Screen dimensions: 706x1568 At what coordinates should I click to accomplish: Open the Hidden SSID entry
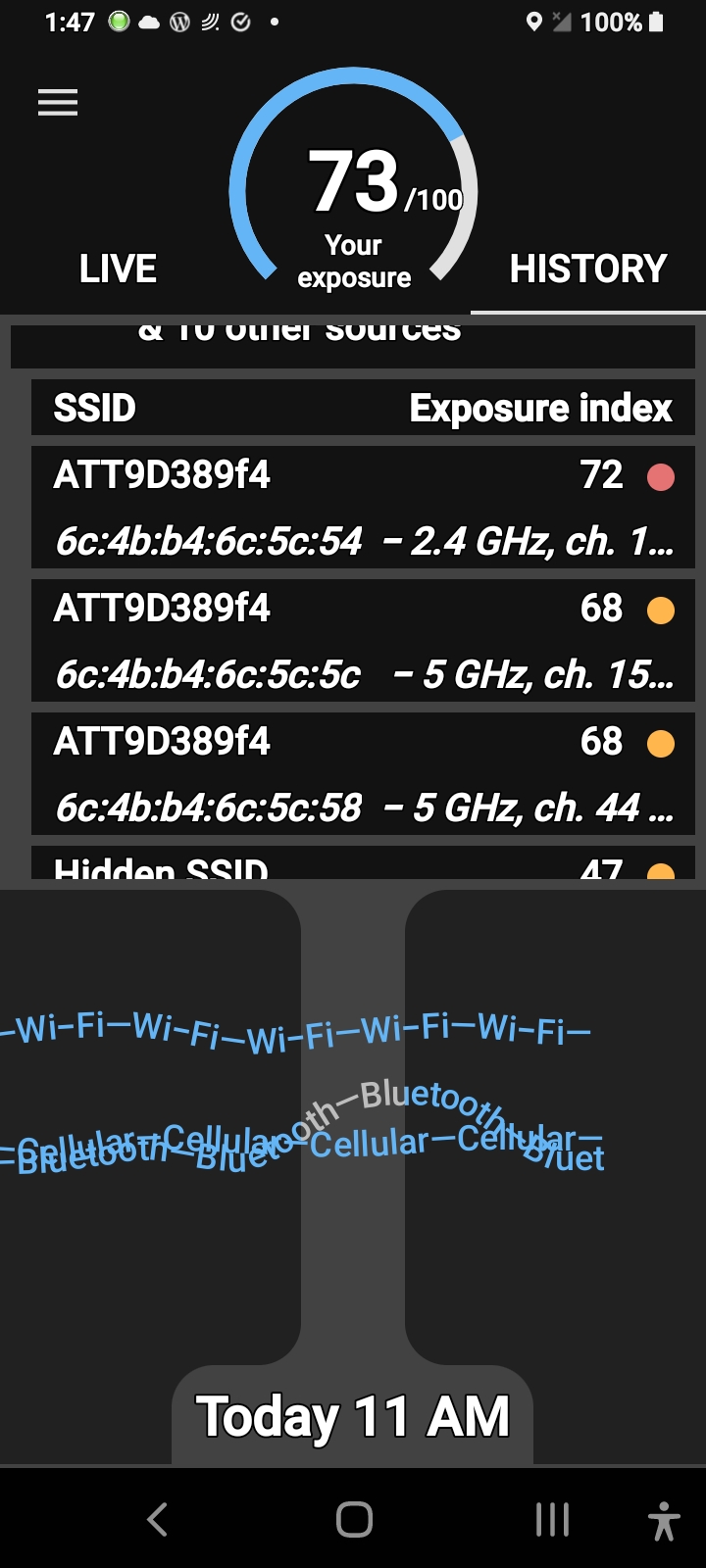[363, 864]
